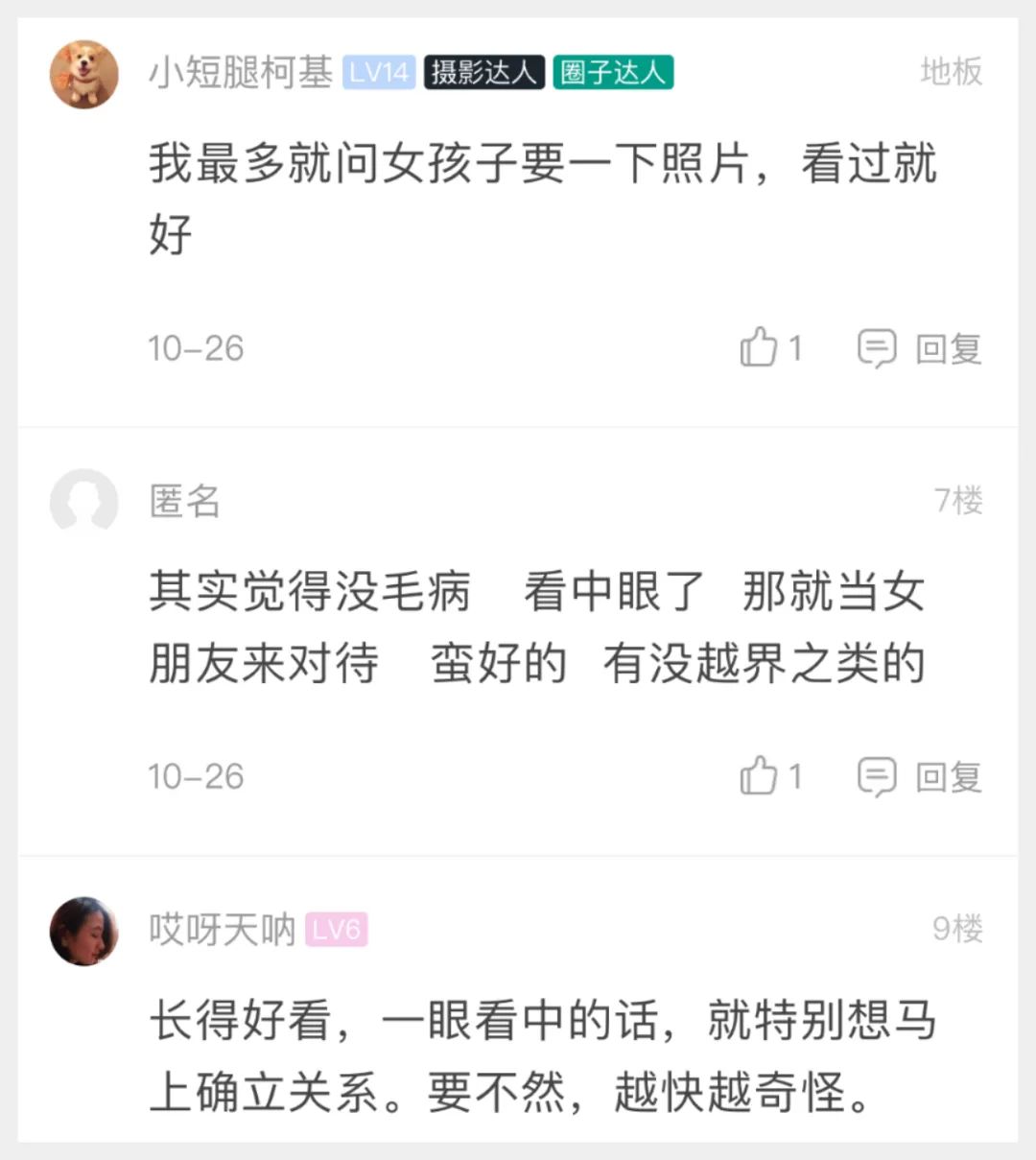Like 小短腿柯基's comment
The height and width of the screenshot is (1160, 1036).
759,347
